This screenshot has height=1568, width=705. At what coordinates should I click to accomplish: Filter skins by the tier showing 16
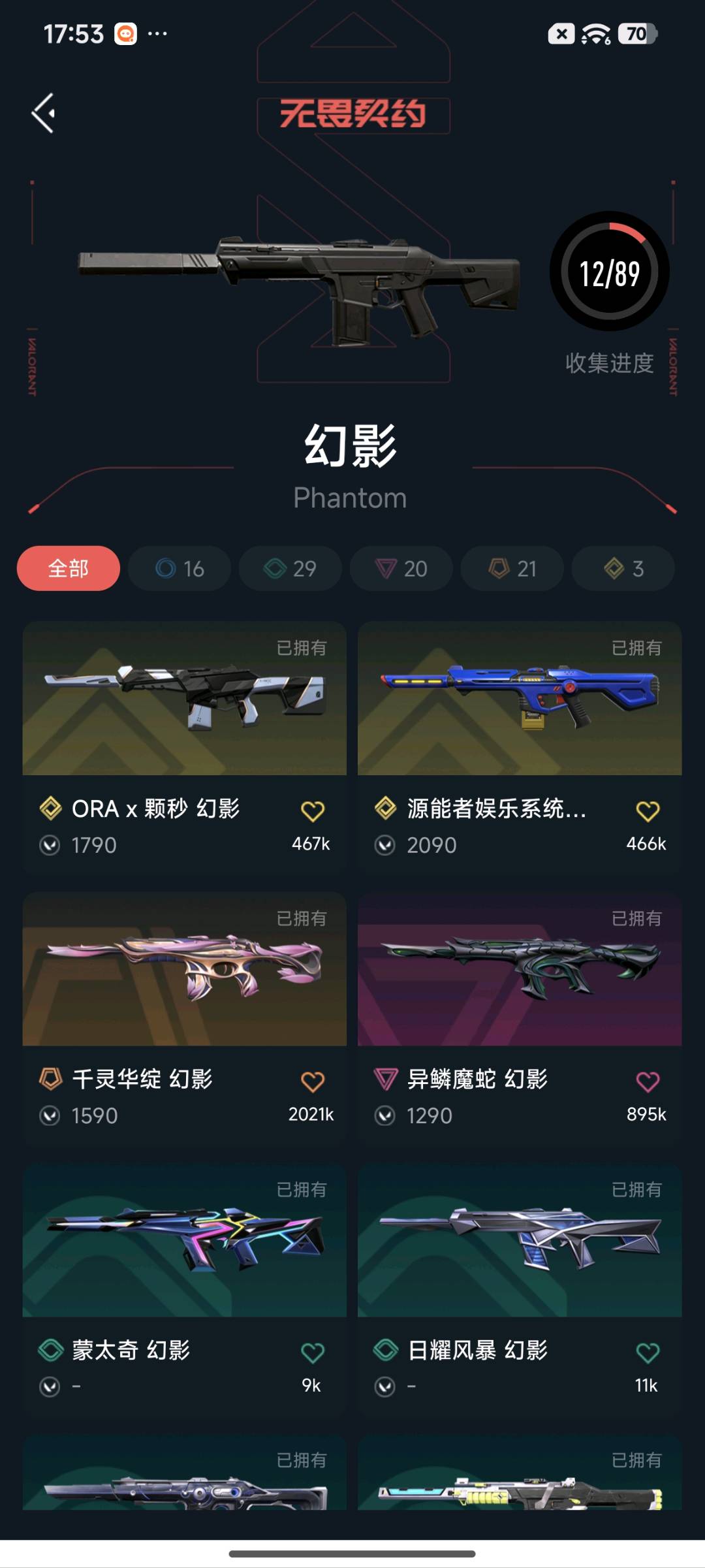click(180, 568)
